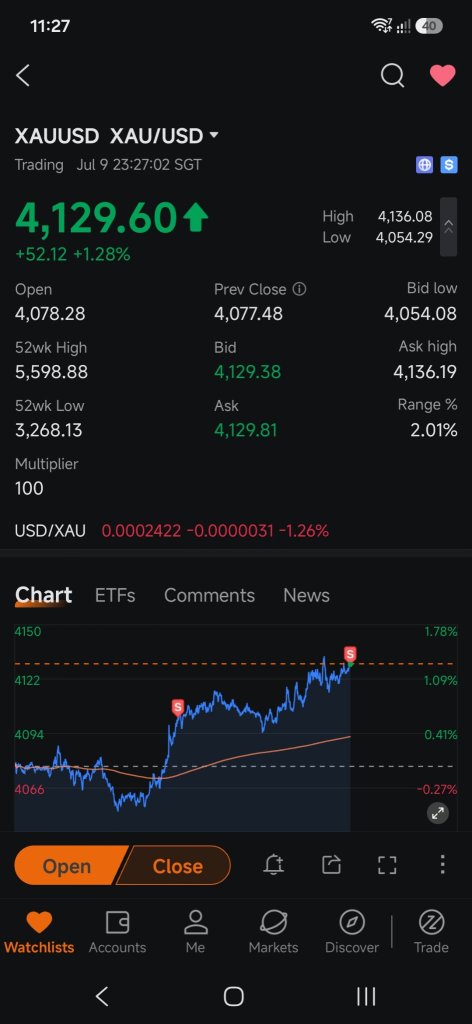Set a price alert with the bell

coord(274,865)
